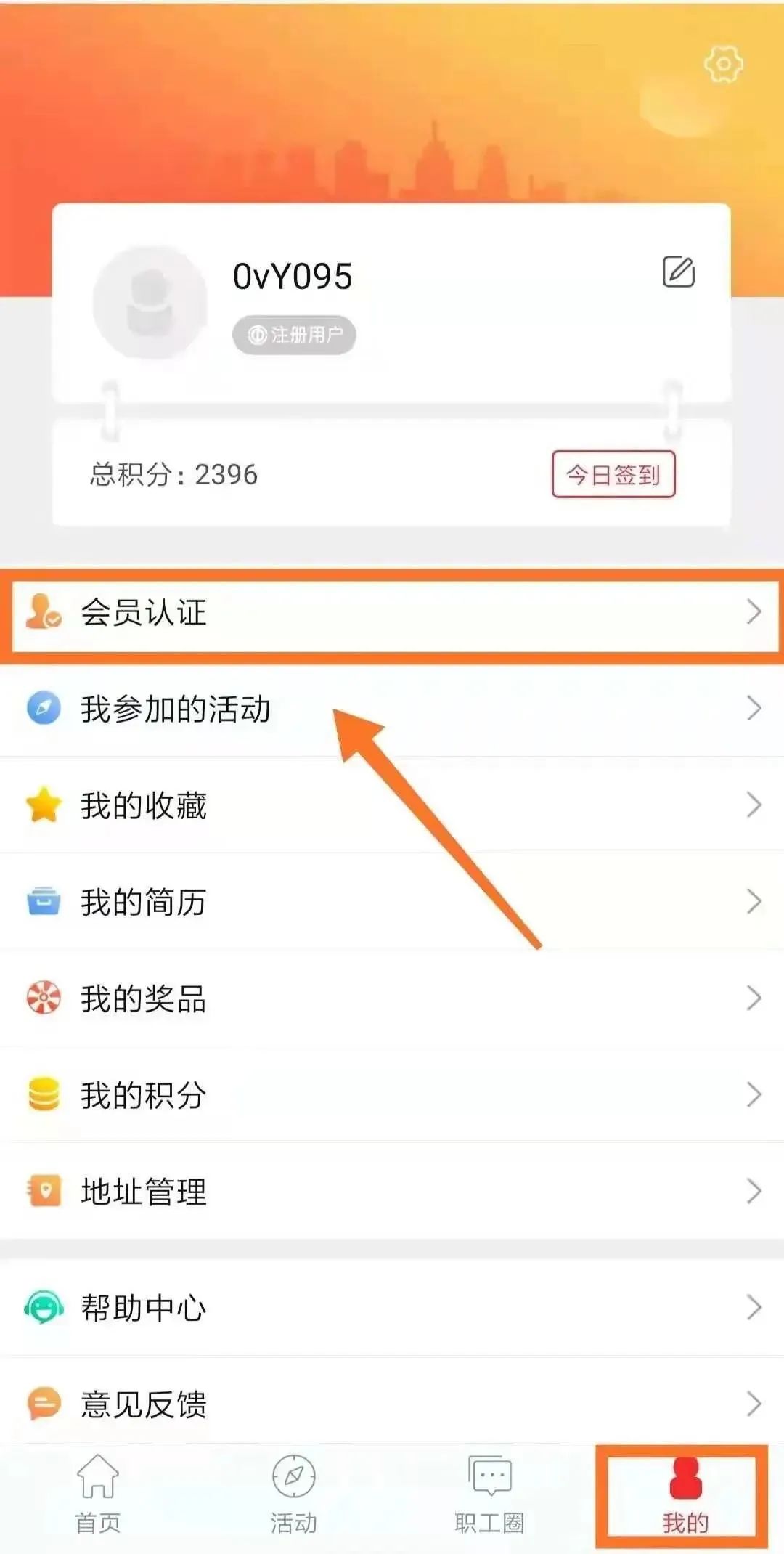Open 地址管理 address management

pyautogui.click(x=392, y=1192)
